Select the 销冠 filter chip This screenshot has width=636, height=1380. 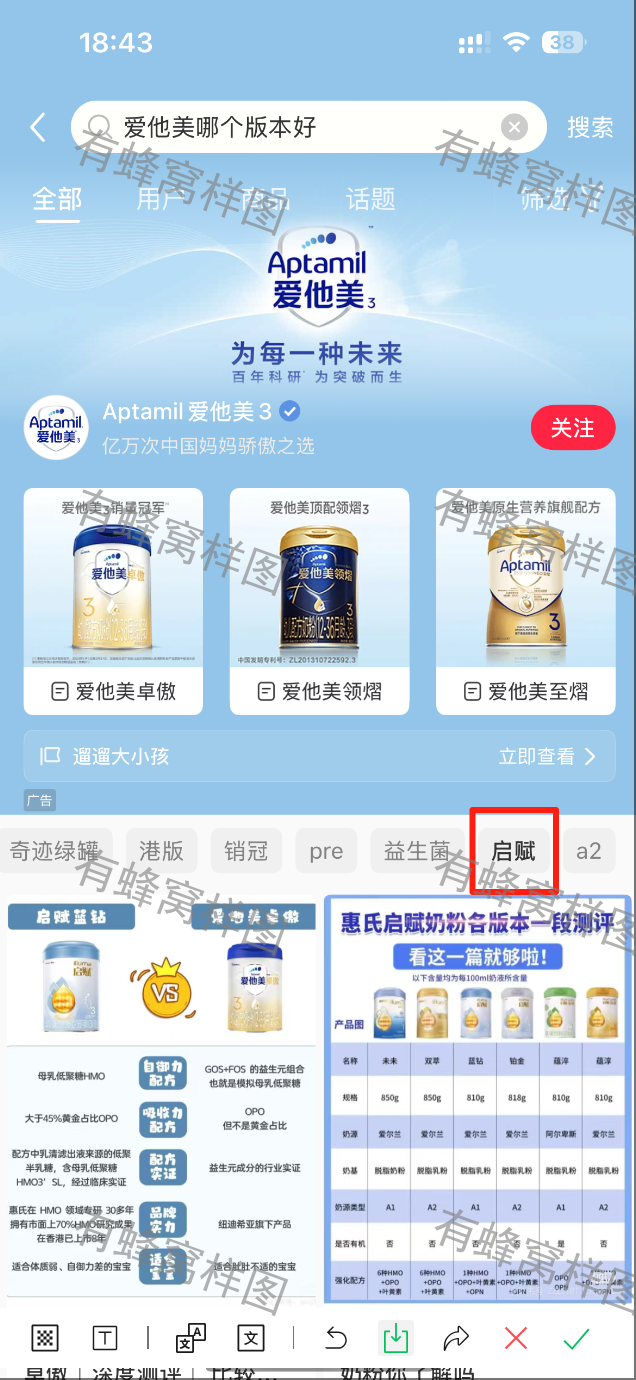[x=246, y=851]
